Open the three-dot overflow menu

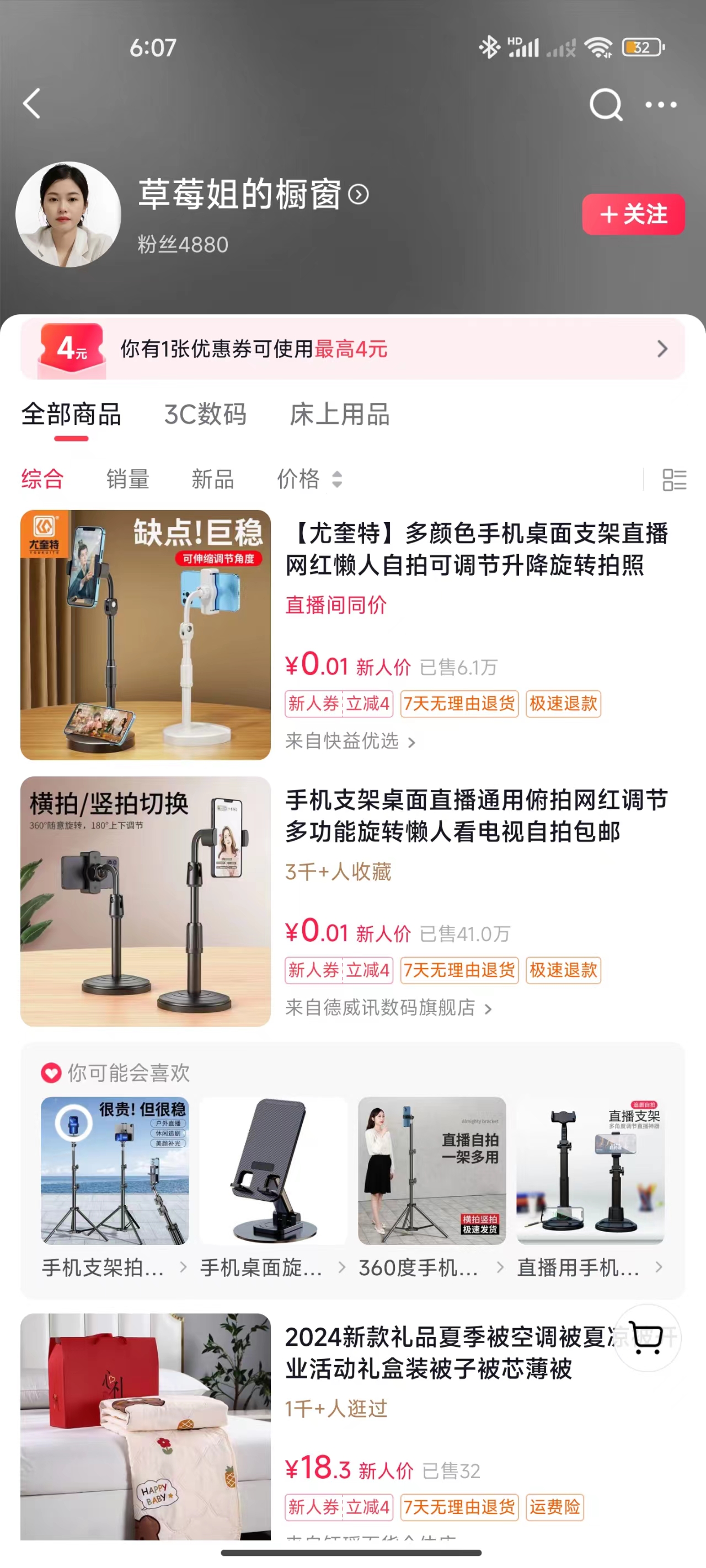point(661,105)
